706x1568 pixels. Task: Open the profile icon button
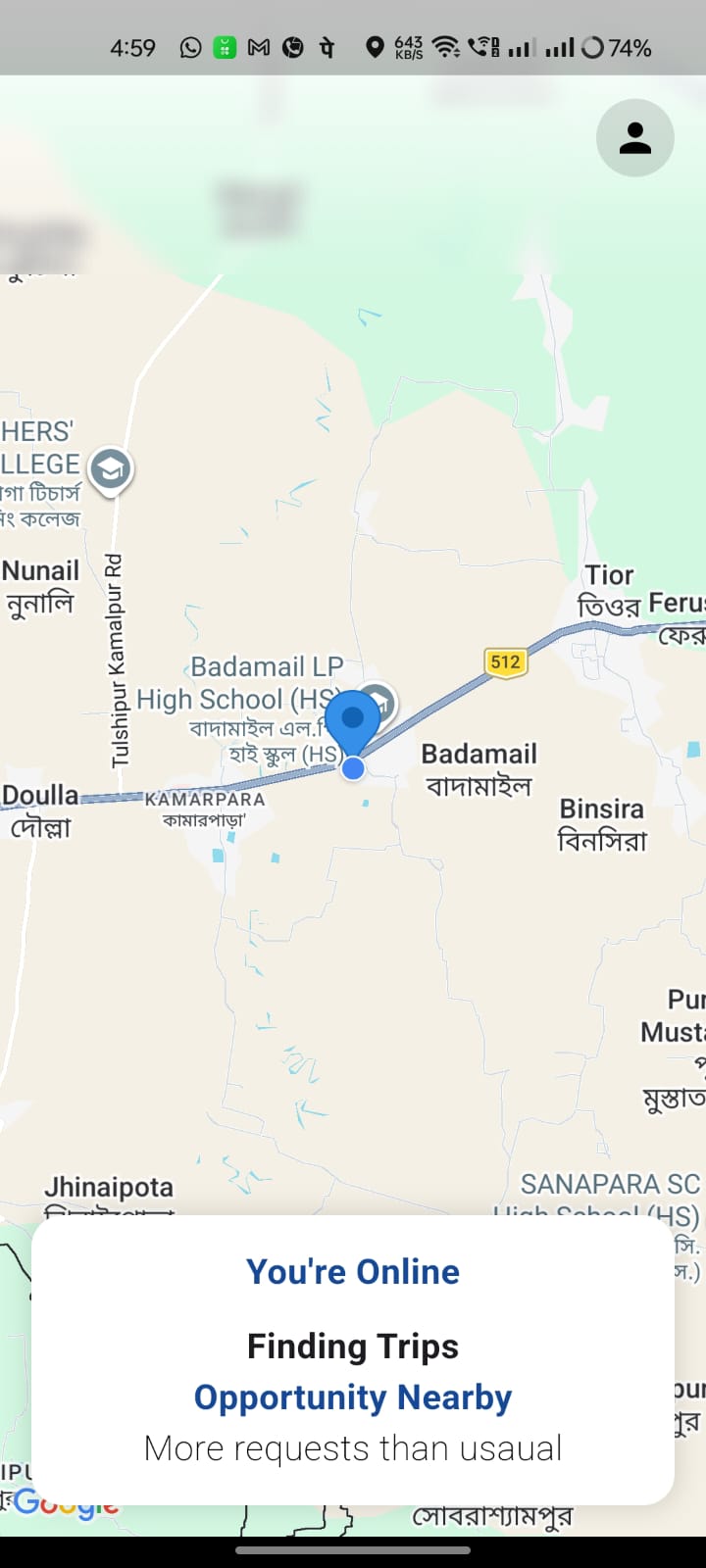click(634, 138)
